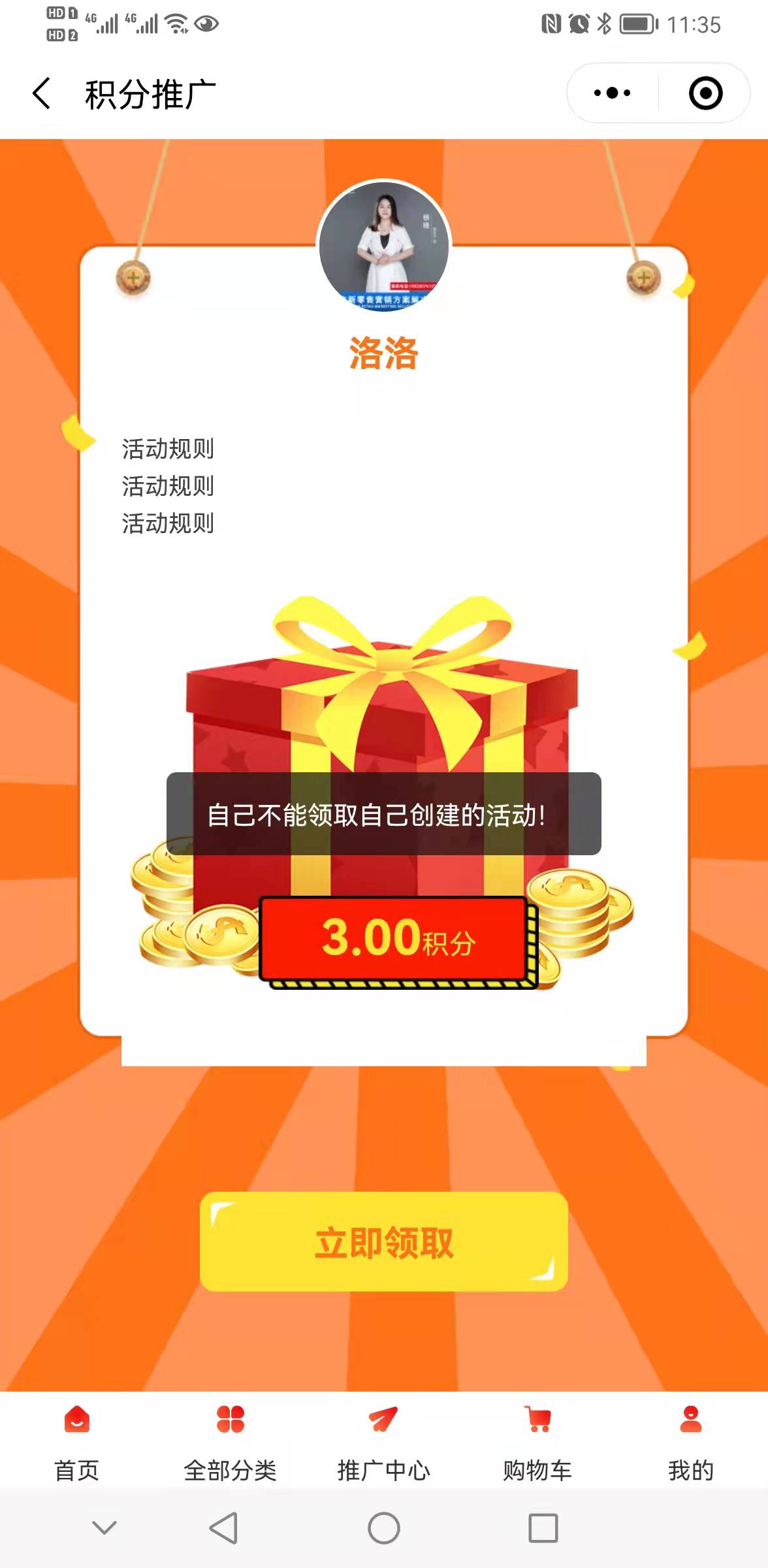
Task: Open the mini program three-dot menu
Action: (x=612, y=93)
